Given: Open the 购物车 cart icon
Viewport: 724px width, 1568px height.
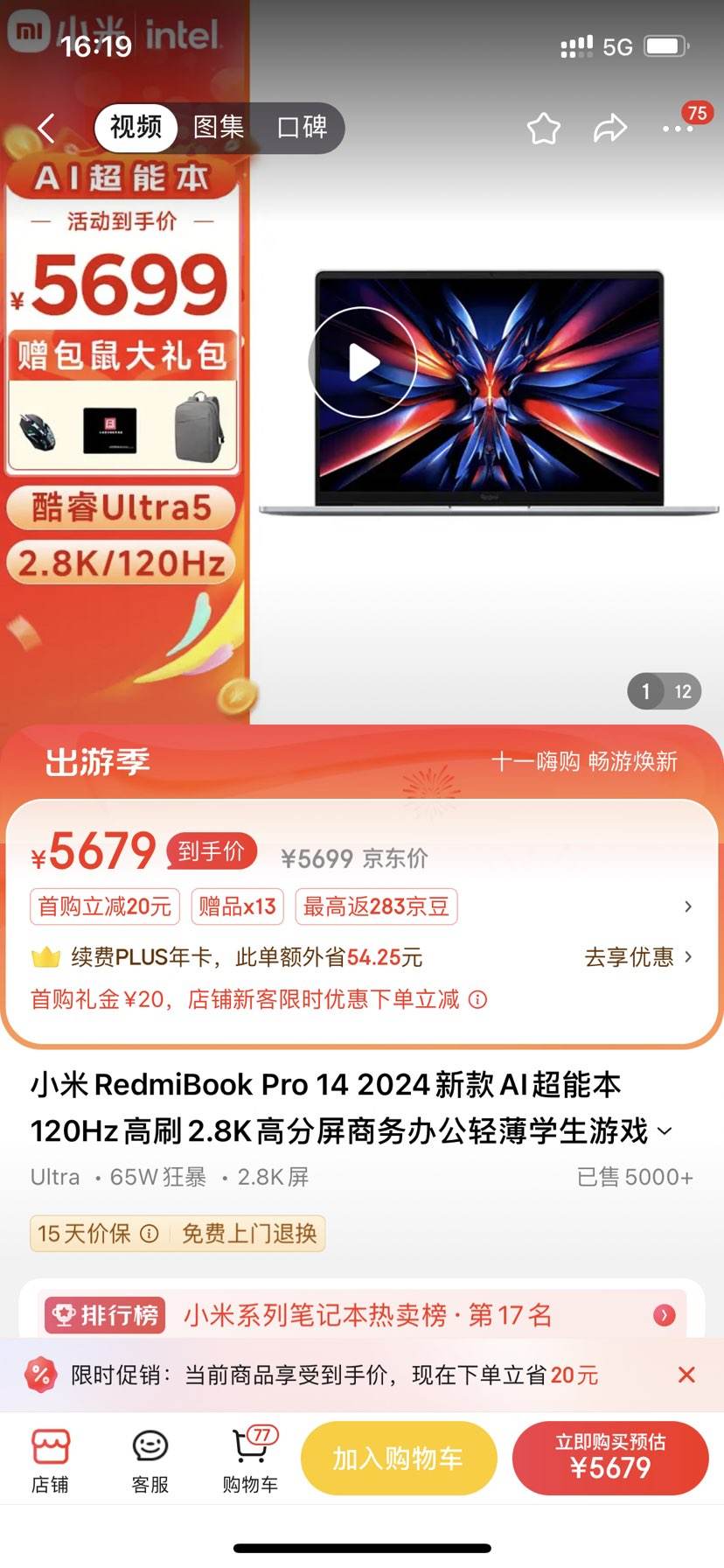Looking at the screenshot, I should coord(249,1457).
